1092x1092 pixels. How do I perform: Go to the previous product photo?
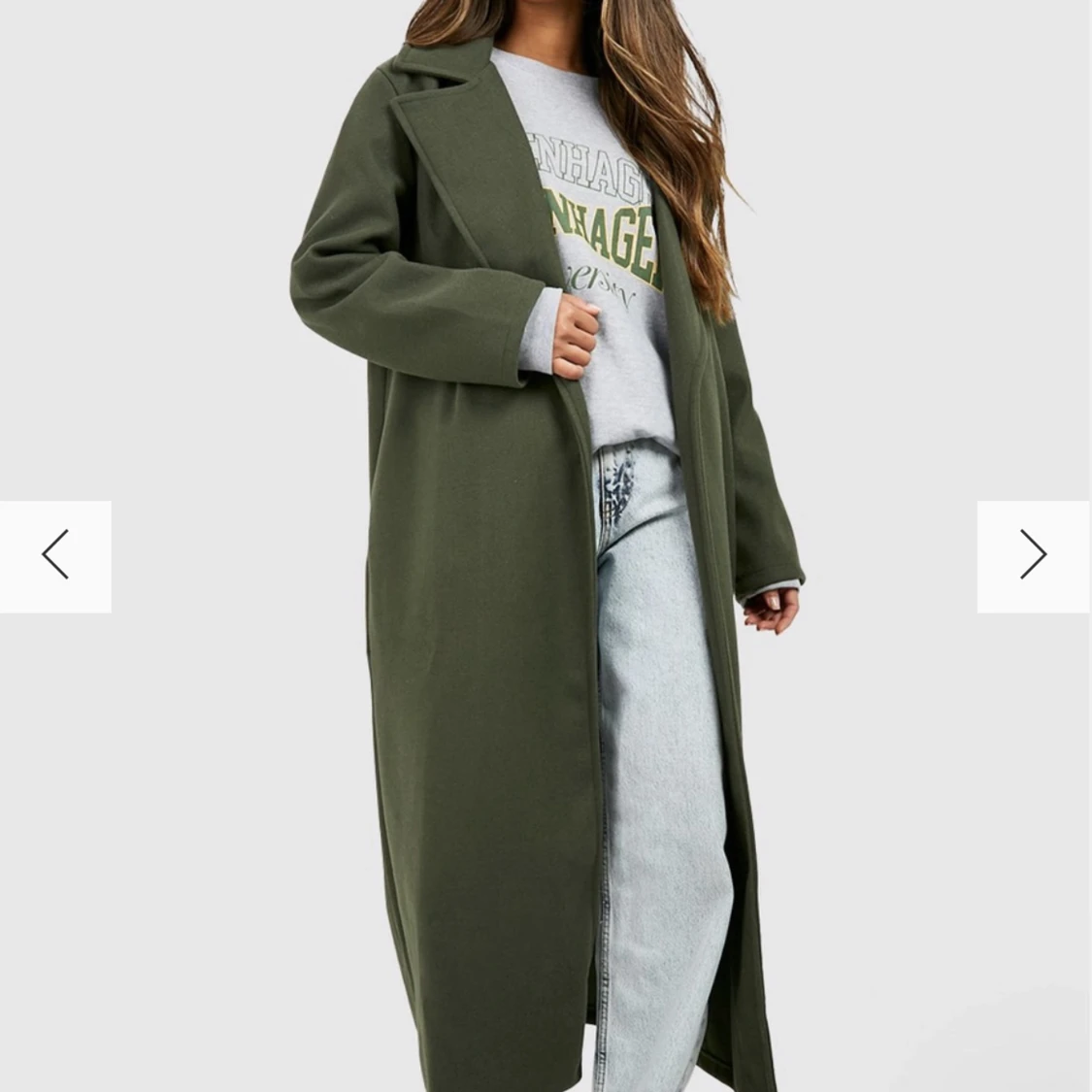(x=55, y=556)
